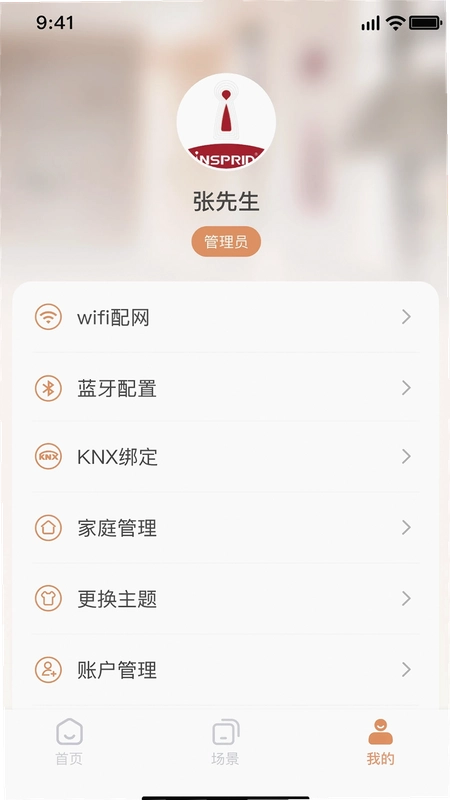Select 更换主题 to change theme

pyautogui.click(x=226, y=598)
